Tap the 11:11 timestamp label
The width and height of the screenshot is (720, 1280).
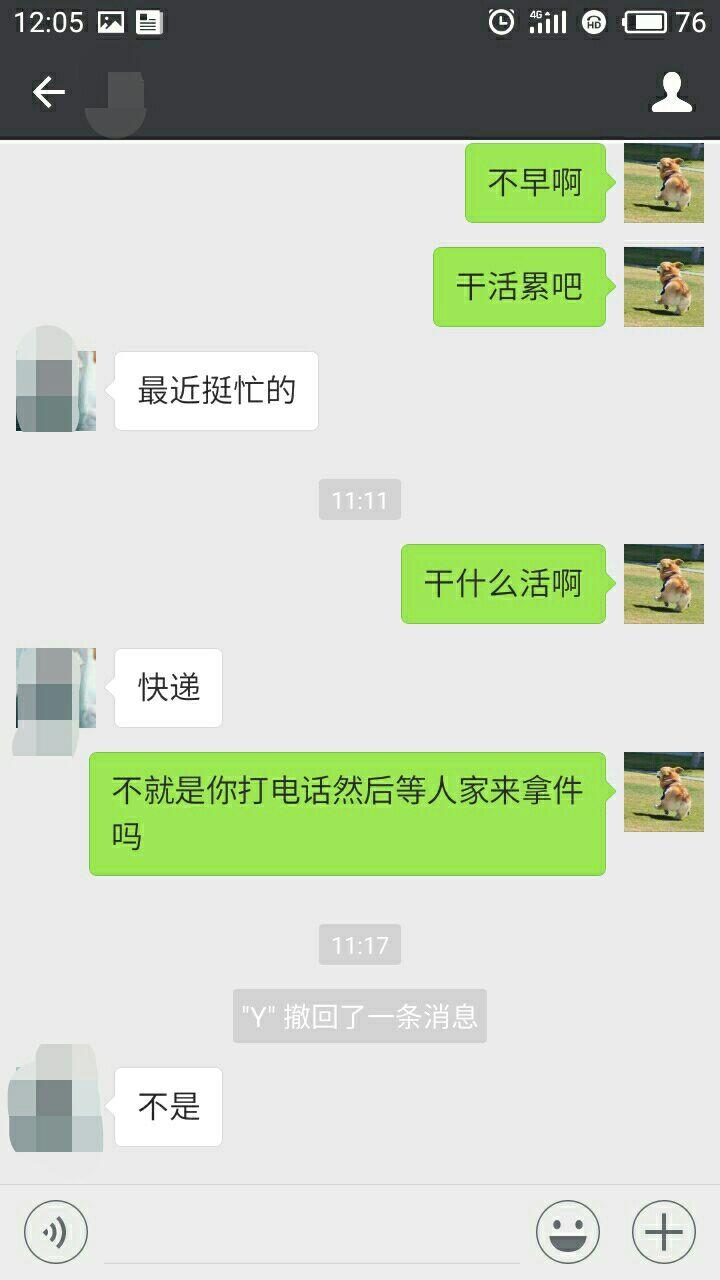360,500
